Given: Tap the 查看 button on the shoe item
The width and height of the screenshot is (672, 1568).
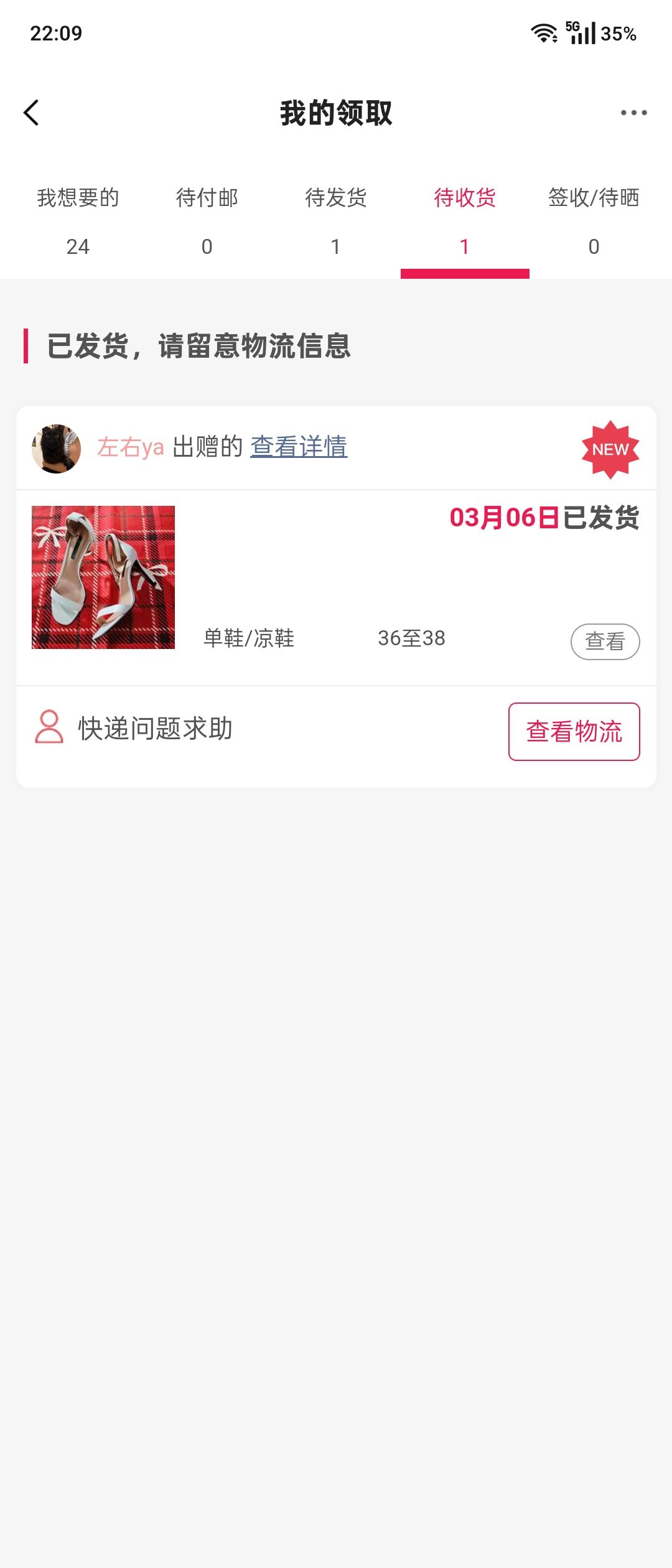Looking at the screenshot, I should [x=605, y=642].
